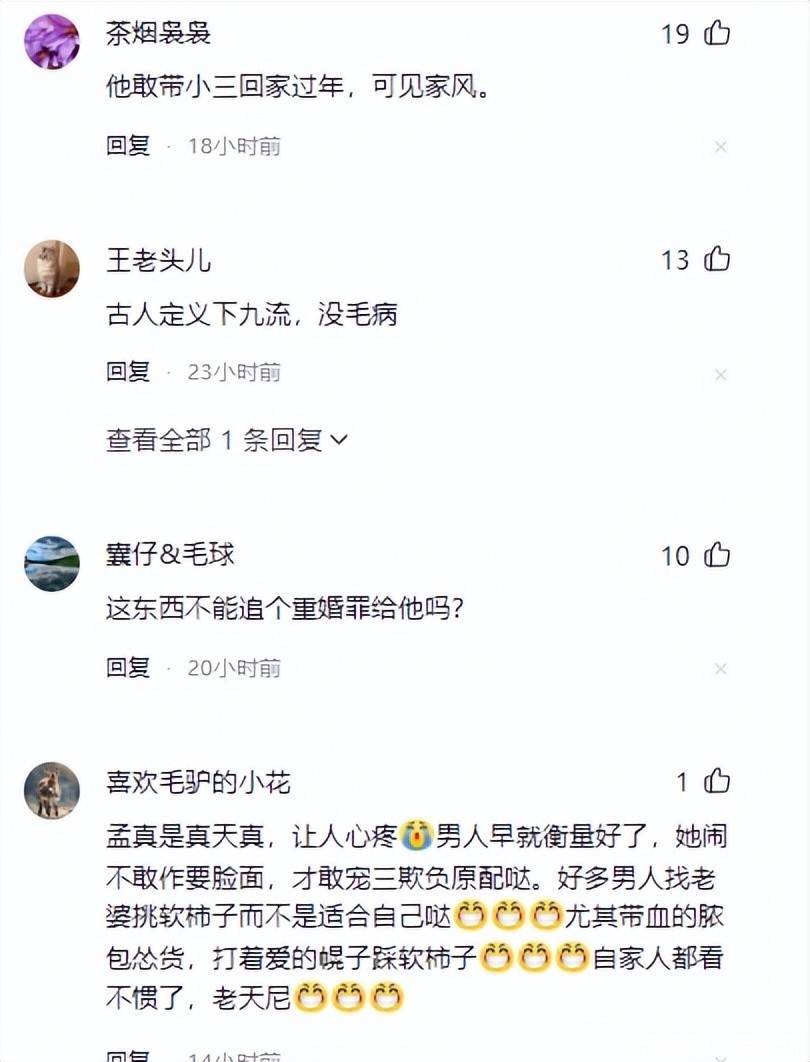Open 喜欢毛驴的小花's profile avatar
The width and height of the screenshot is (810, 1062).
pos(52,790)
